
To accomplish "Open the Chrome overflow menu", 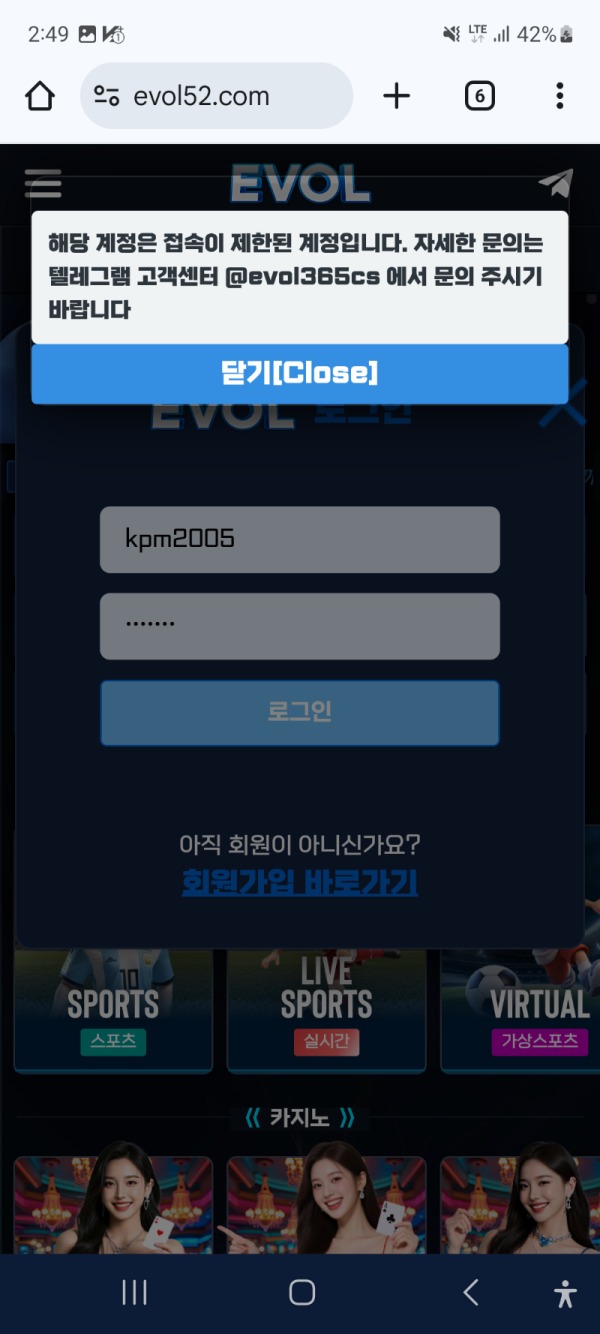I will [x=559, y=96].
